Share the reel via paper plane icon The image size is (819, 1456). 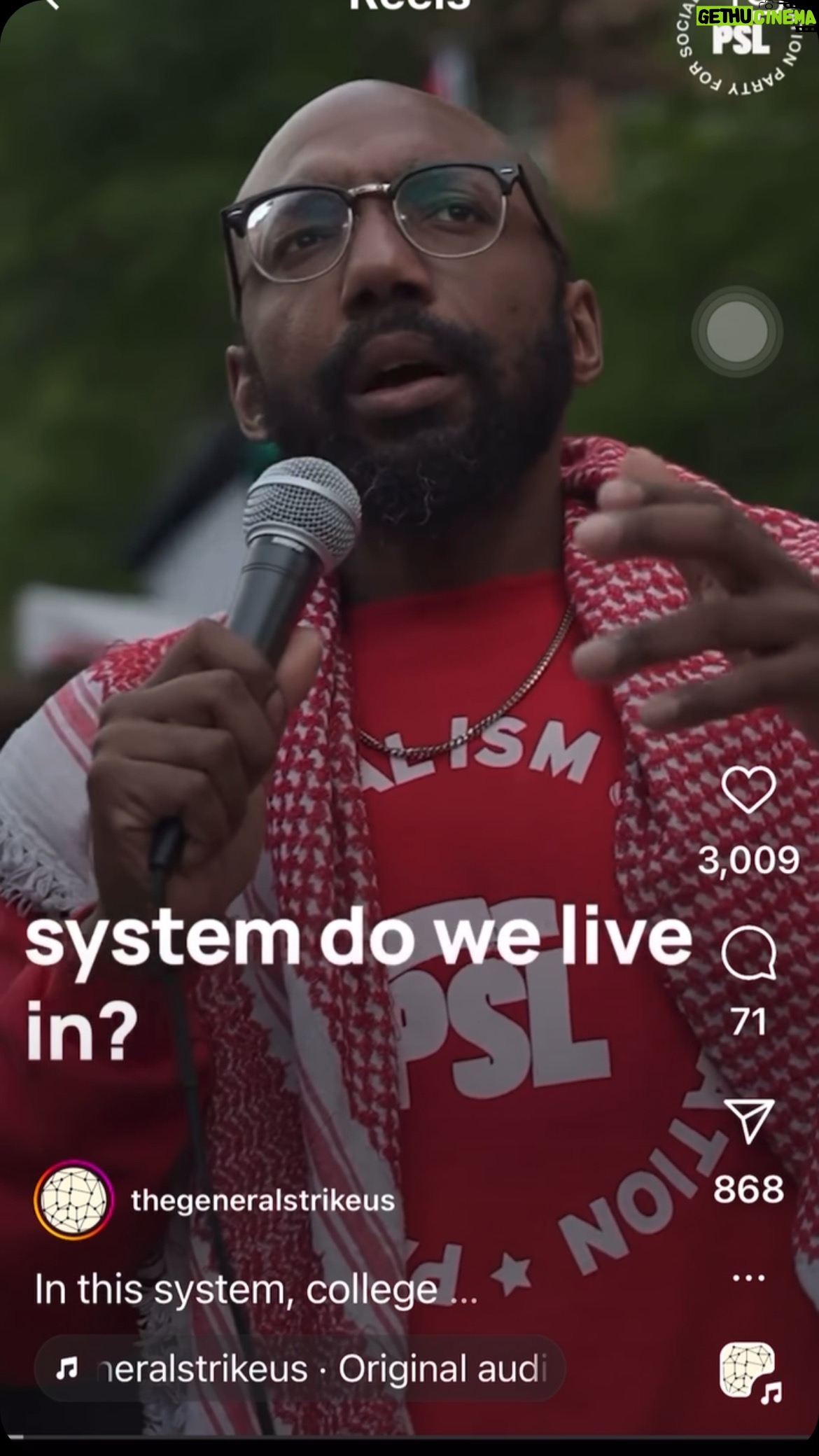[748, 1121]
